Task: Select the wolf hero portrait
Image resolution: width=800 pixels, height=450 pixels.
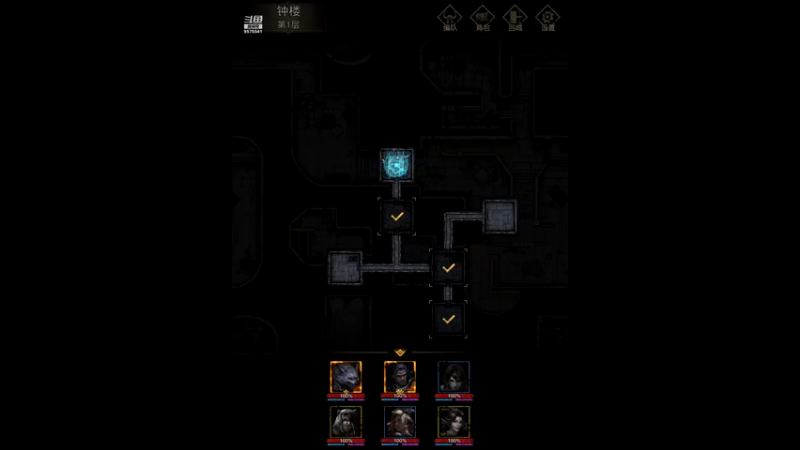Action: (x=346, y=377)
